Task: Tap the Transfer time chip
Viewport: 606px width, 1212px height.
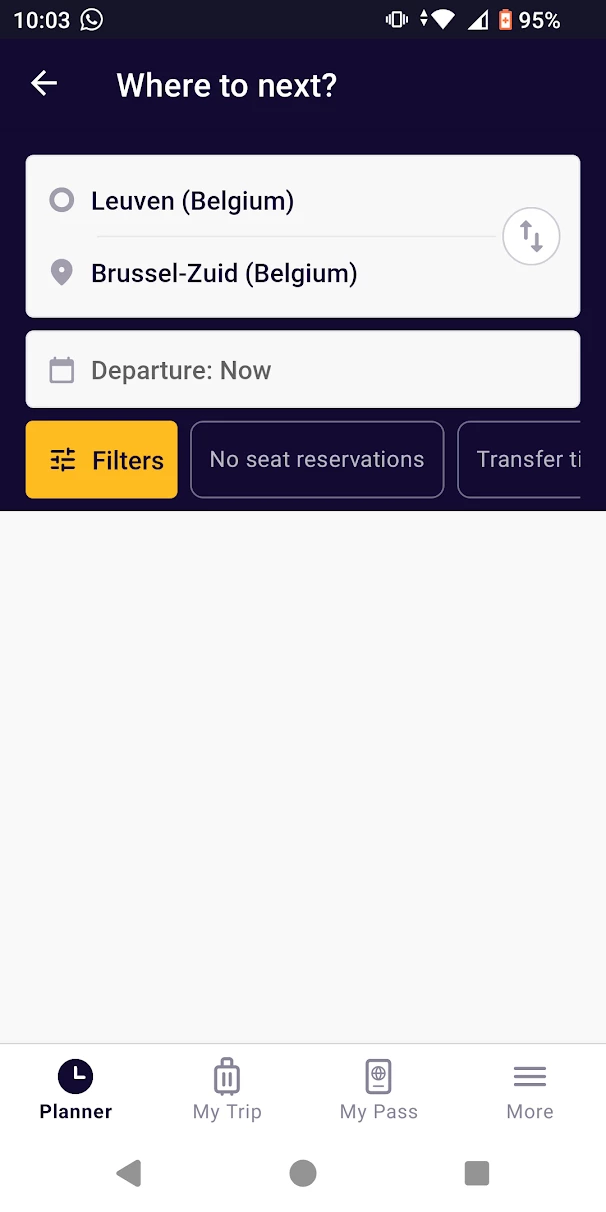Action: pos(520,460)
